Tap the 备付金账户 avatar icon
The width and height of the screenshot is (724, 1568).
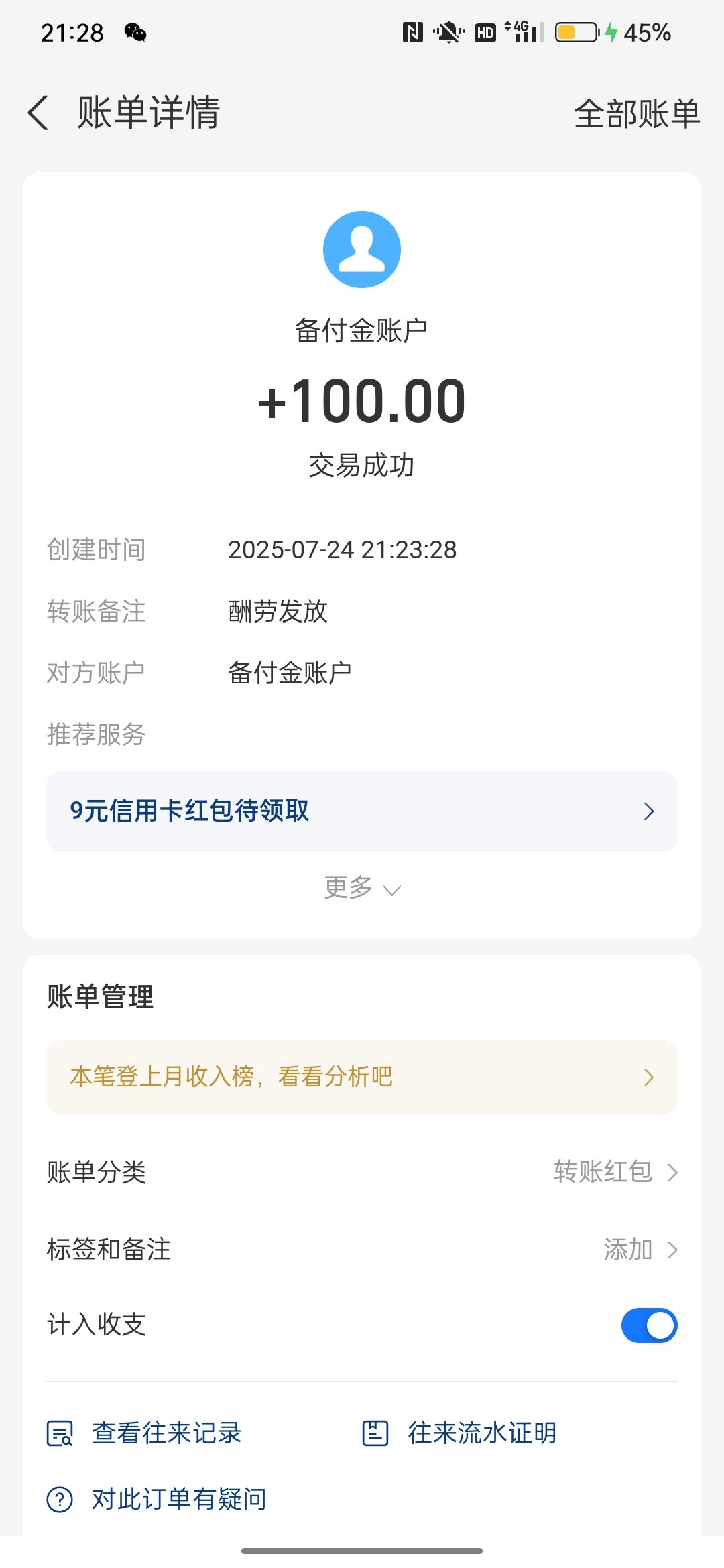click(x=362, y=249)
